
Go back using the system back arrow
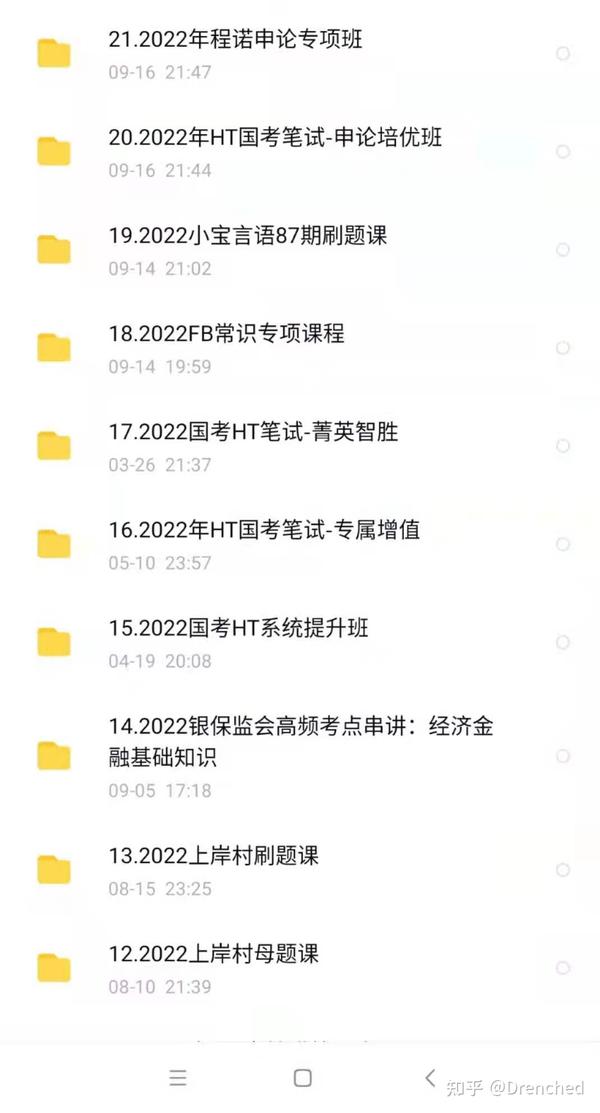click(430, 1078)
